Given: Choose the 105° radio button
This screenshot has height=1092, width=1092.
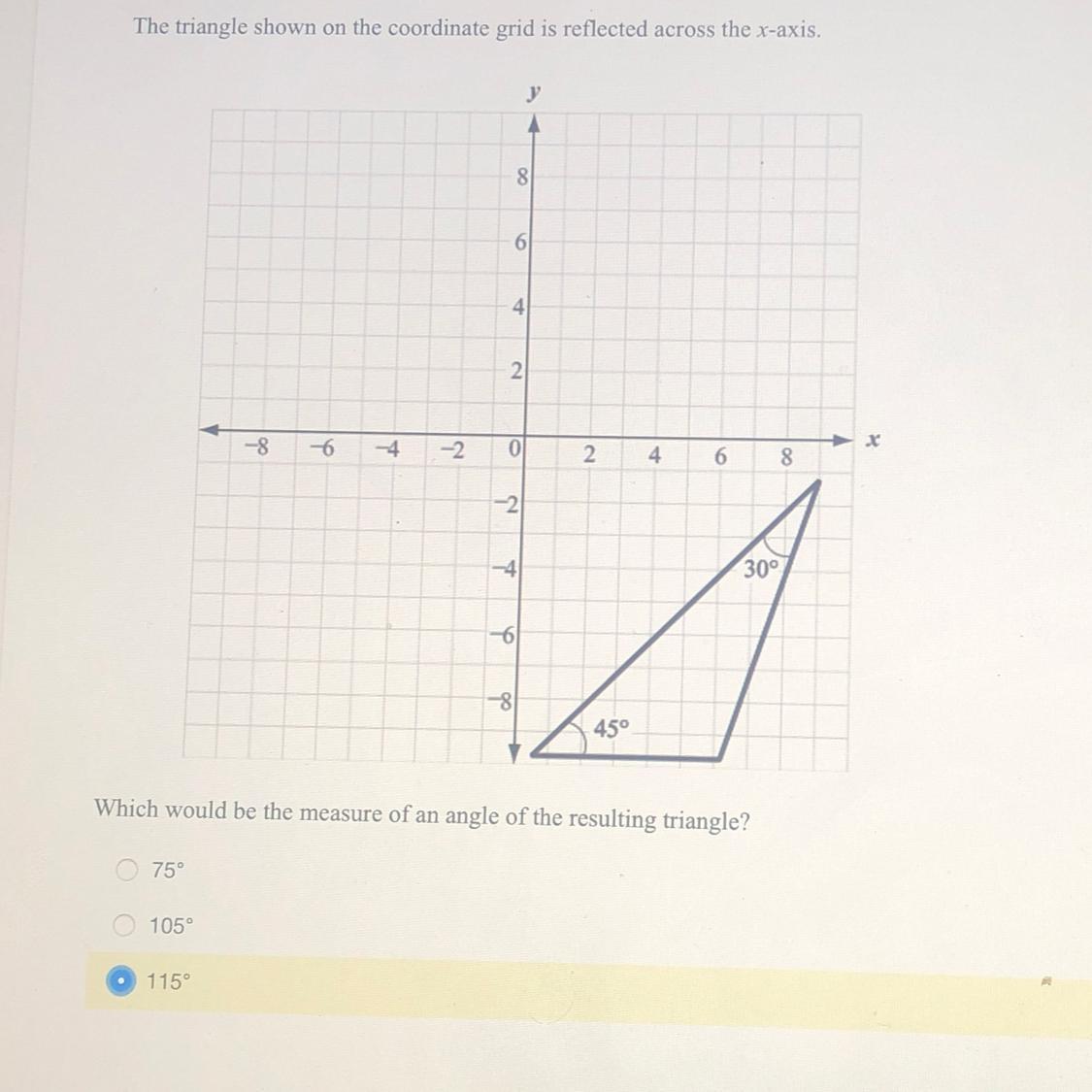Looking at the screenshot, I should (123, 926).
